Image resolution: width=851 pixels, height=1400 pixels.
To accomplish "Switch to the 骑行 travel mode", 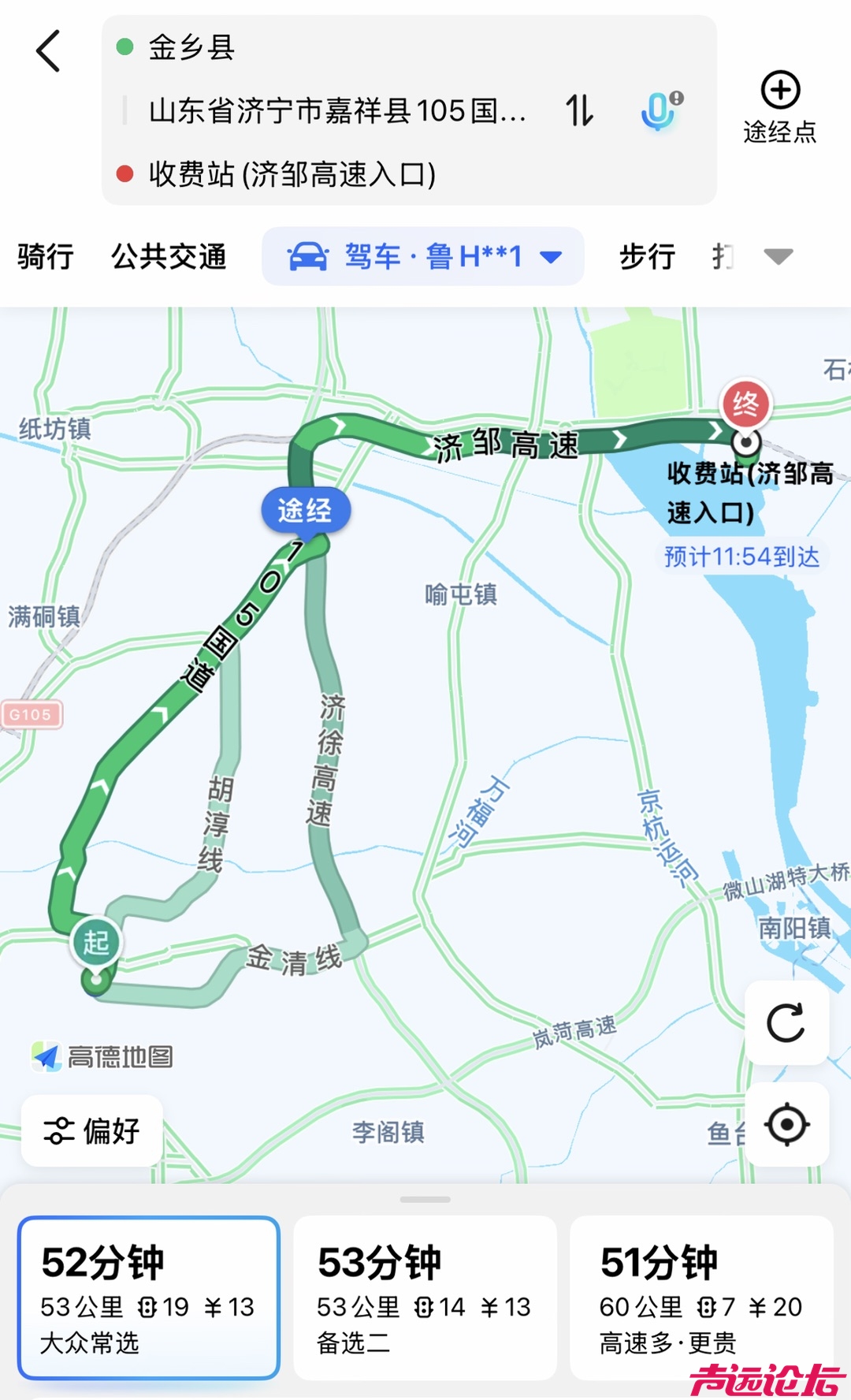I will tap(46, 256).
